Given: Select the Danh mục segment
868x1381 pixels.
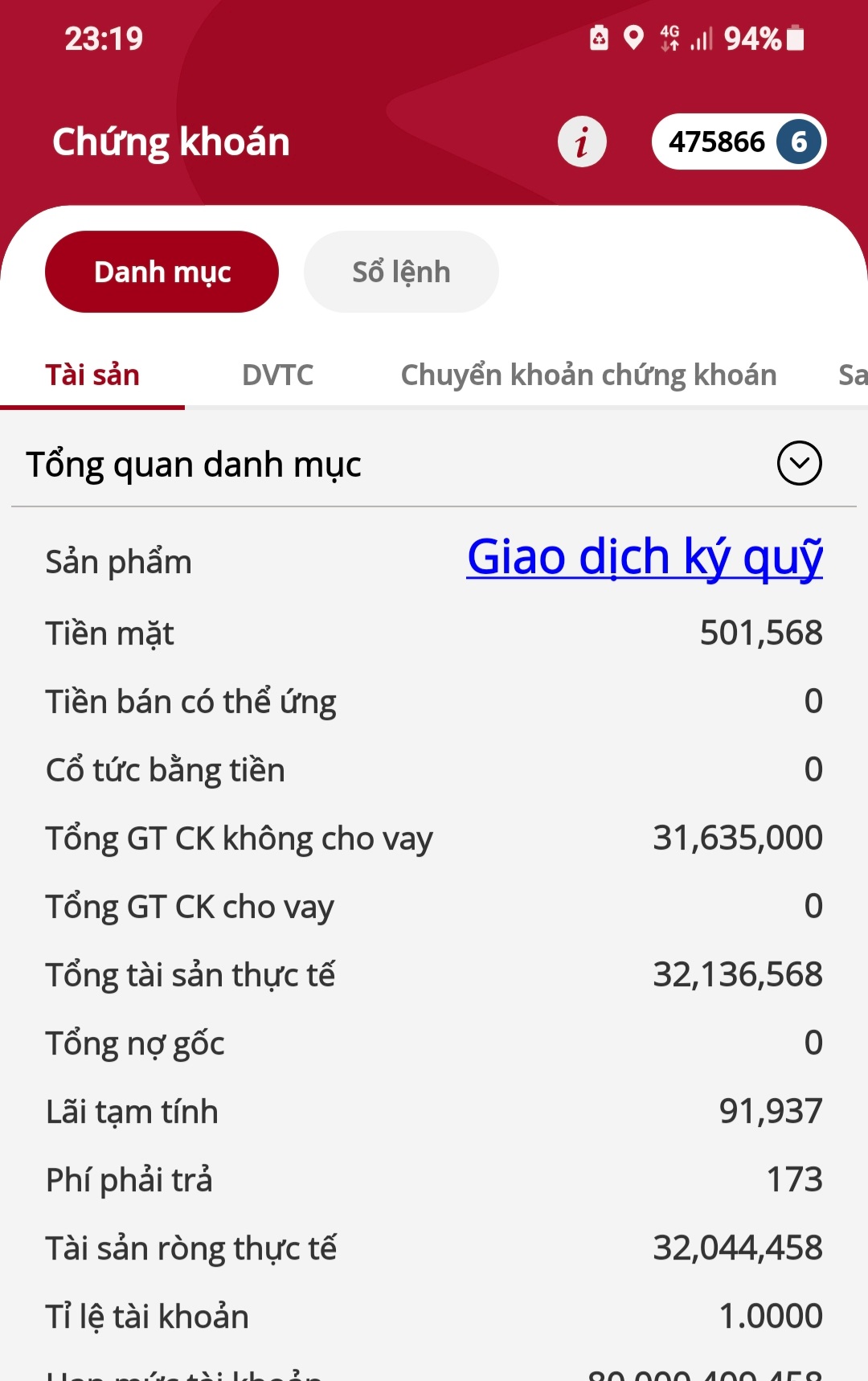Looking at the screenshot, I should [x=162, y=272].
